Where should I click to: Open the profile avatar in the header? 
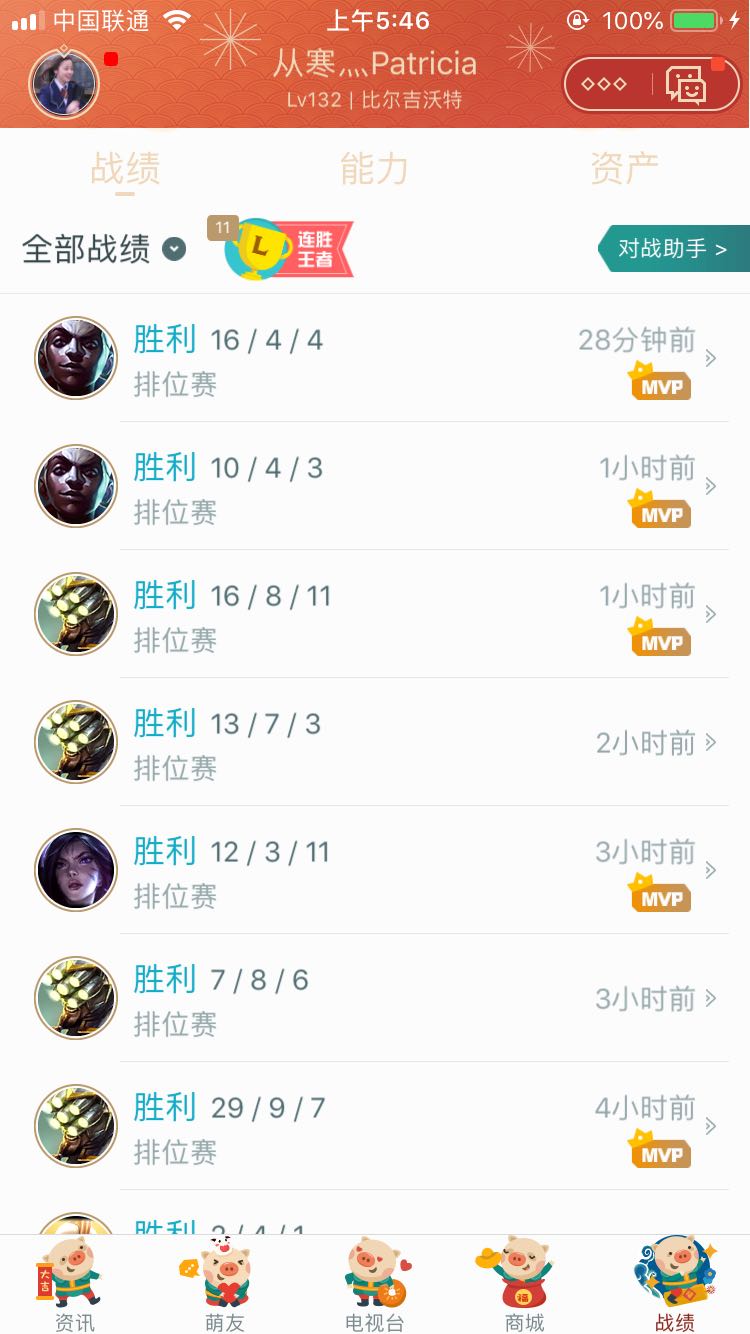(64, 84)
